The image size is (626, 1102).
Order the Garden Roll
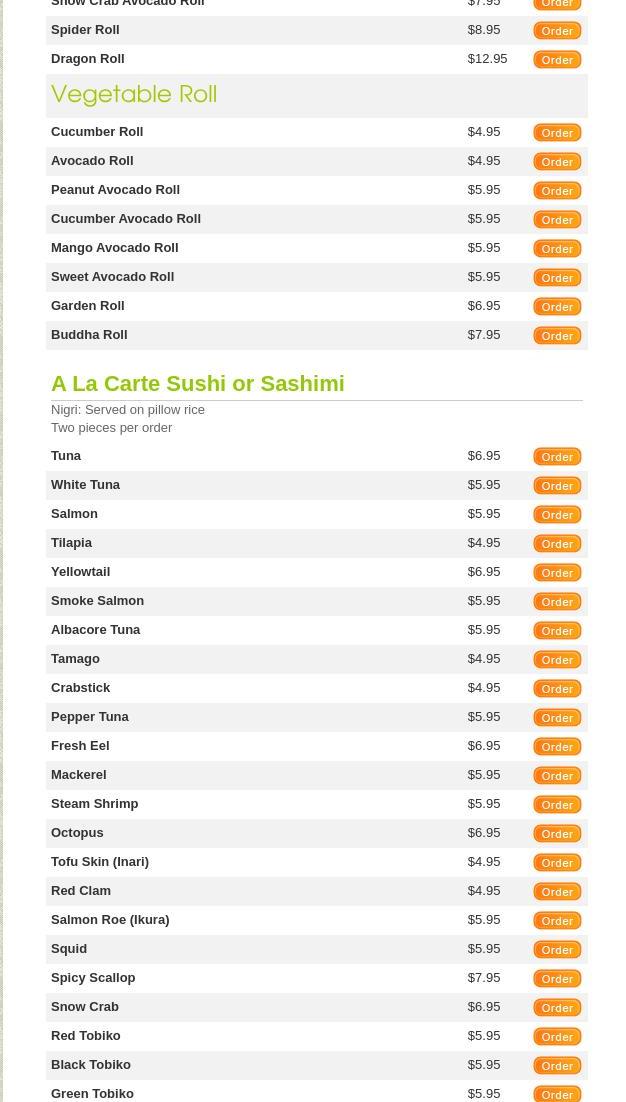point(557,307)
